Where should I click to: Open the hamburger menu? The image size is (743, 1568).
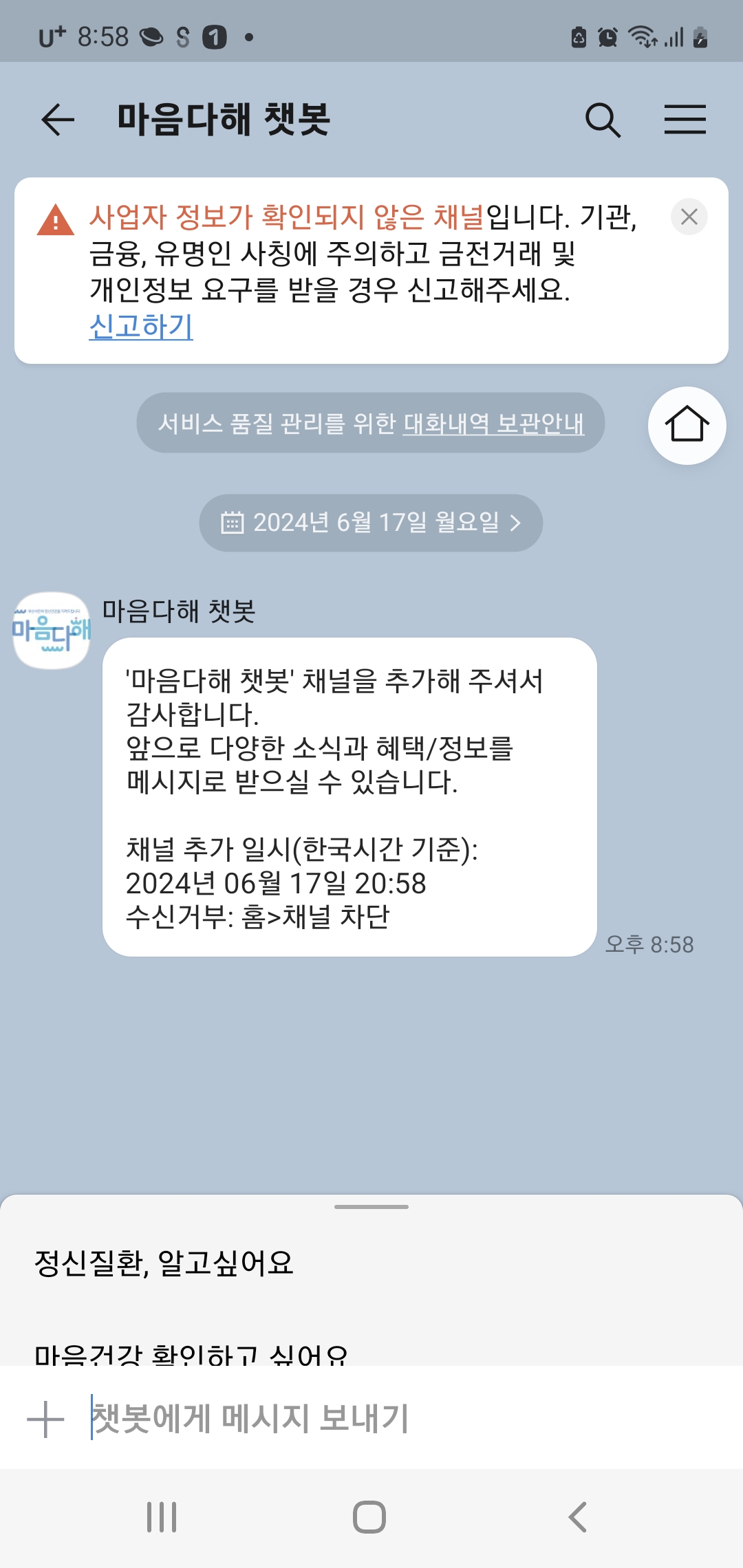(685, 120)
